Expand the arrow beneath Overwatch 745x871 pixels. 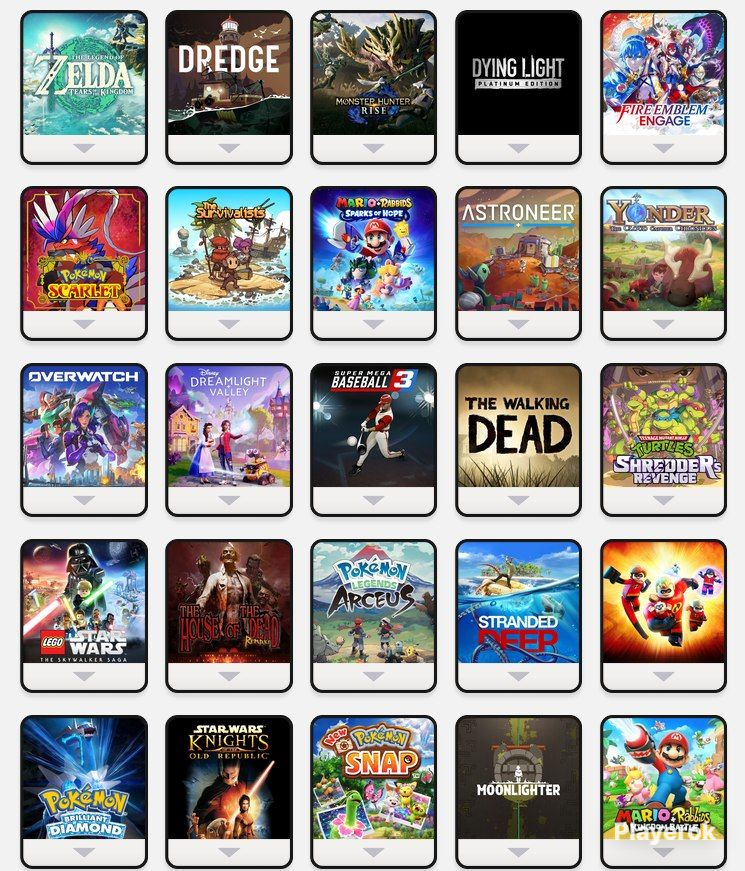click(x=84, y=500)
